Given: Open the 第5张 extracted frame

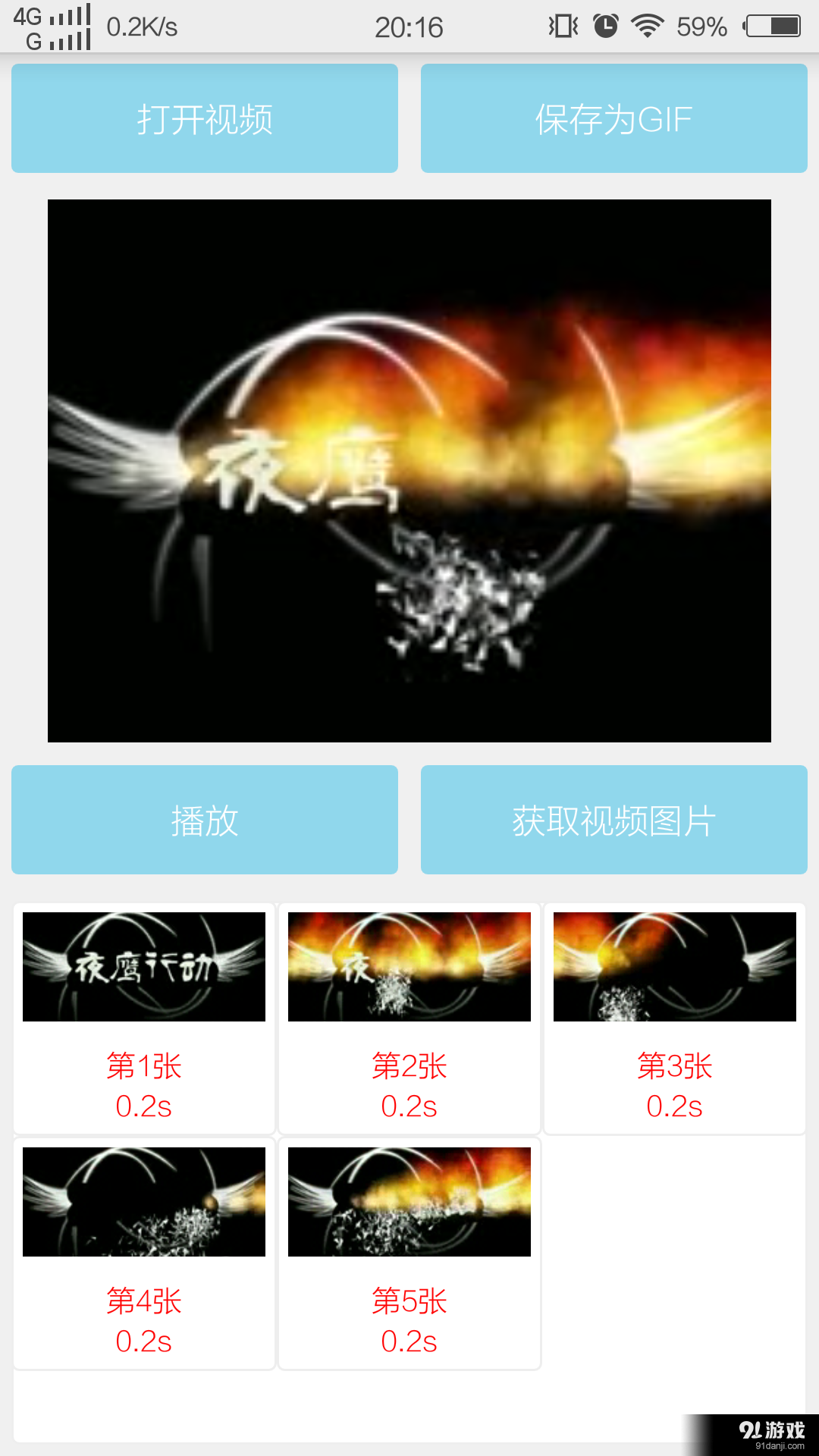Looking at the screenshot, I should (x=409, y=1202).
